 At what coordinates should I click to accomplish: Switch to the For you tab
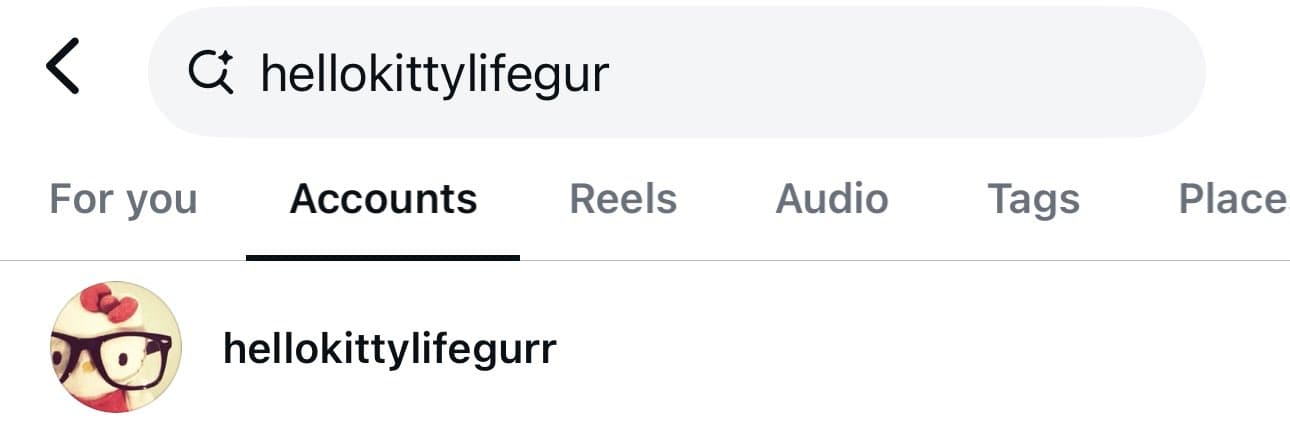click(123, 199)
